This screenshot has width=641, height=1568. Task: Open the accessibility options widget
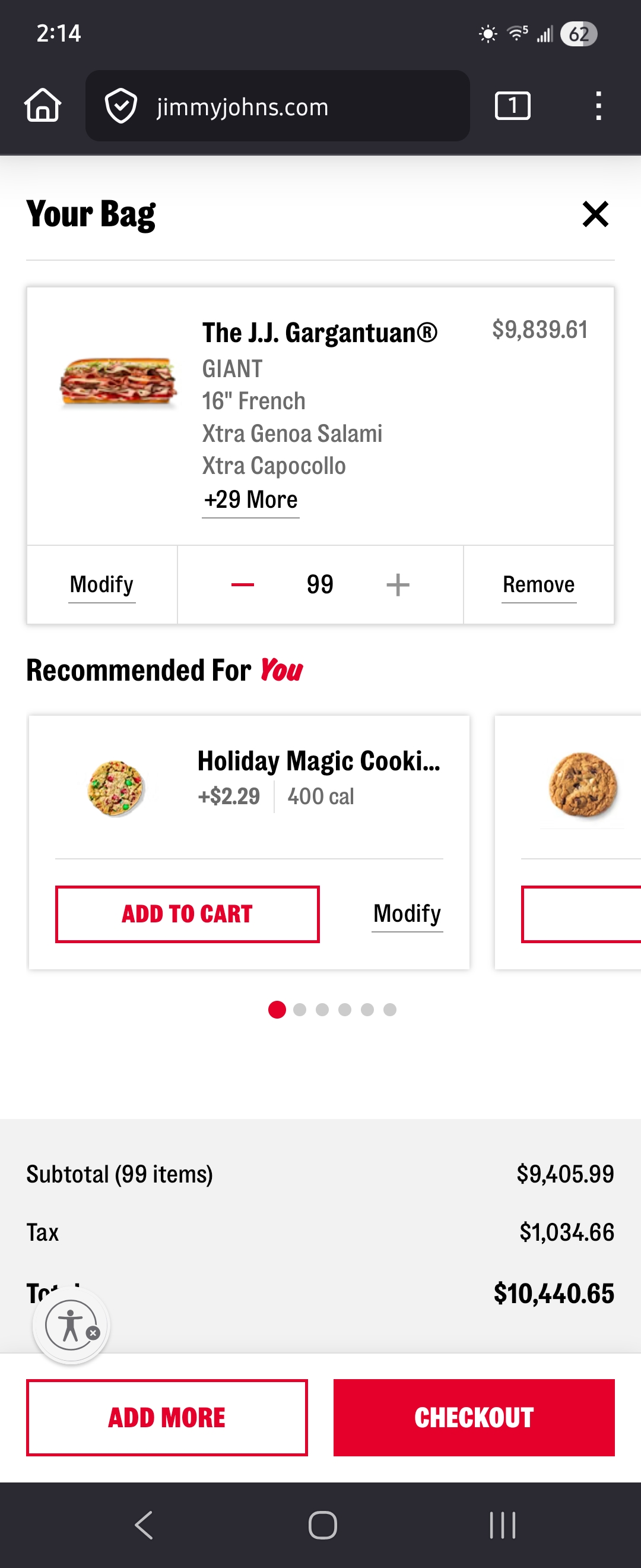(x=71, y=1325)
